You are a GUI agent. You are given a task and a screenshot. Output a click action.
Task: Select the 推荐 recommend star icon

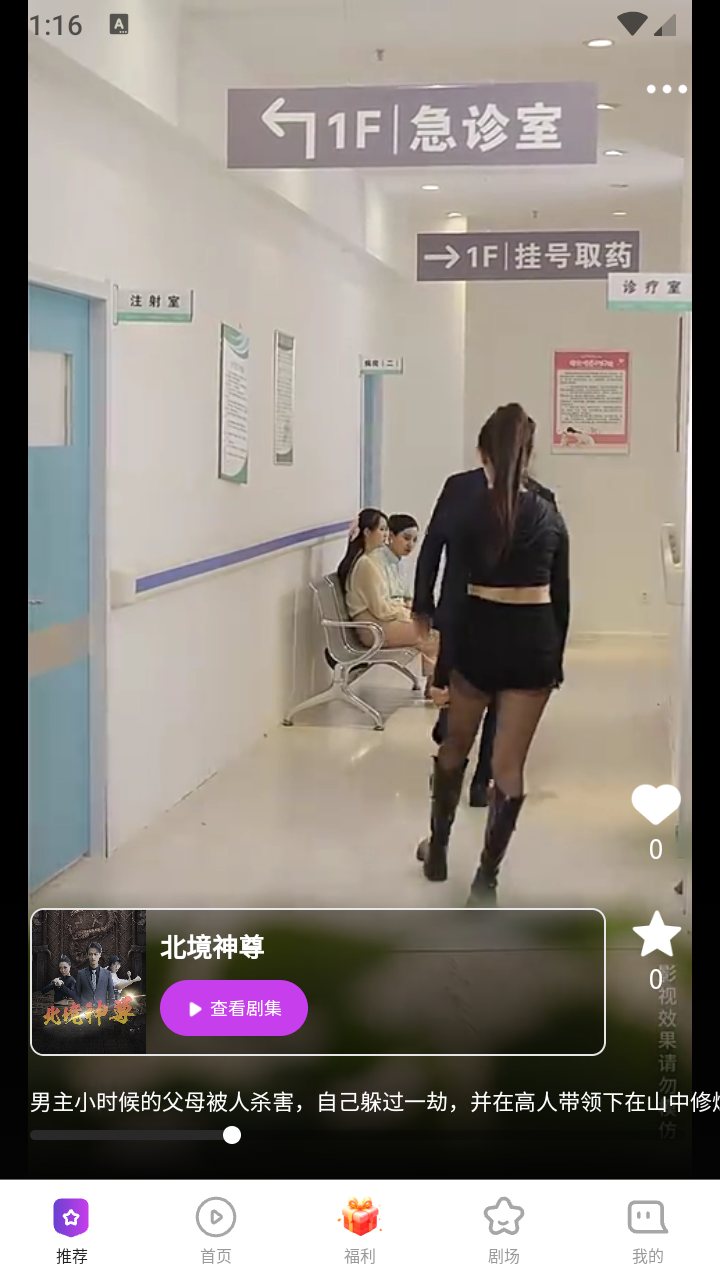[71, 1215]
